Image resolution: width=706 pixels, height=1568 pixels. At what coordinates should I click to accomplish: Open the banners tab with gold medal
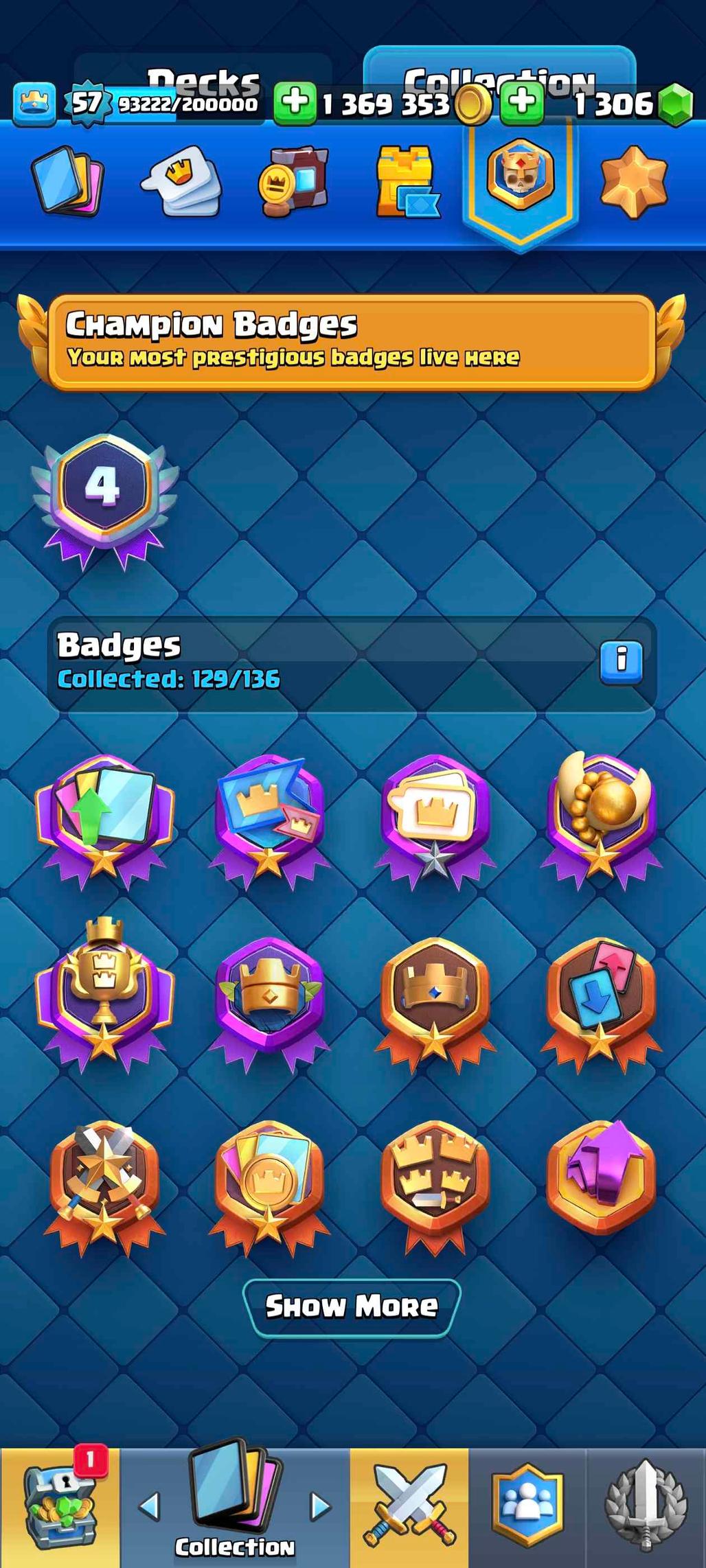click(x=293, y=182)
